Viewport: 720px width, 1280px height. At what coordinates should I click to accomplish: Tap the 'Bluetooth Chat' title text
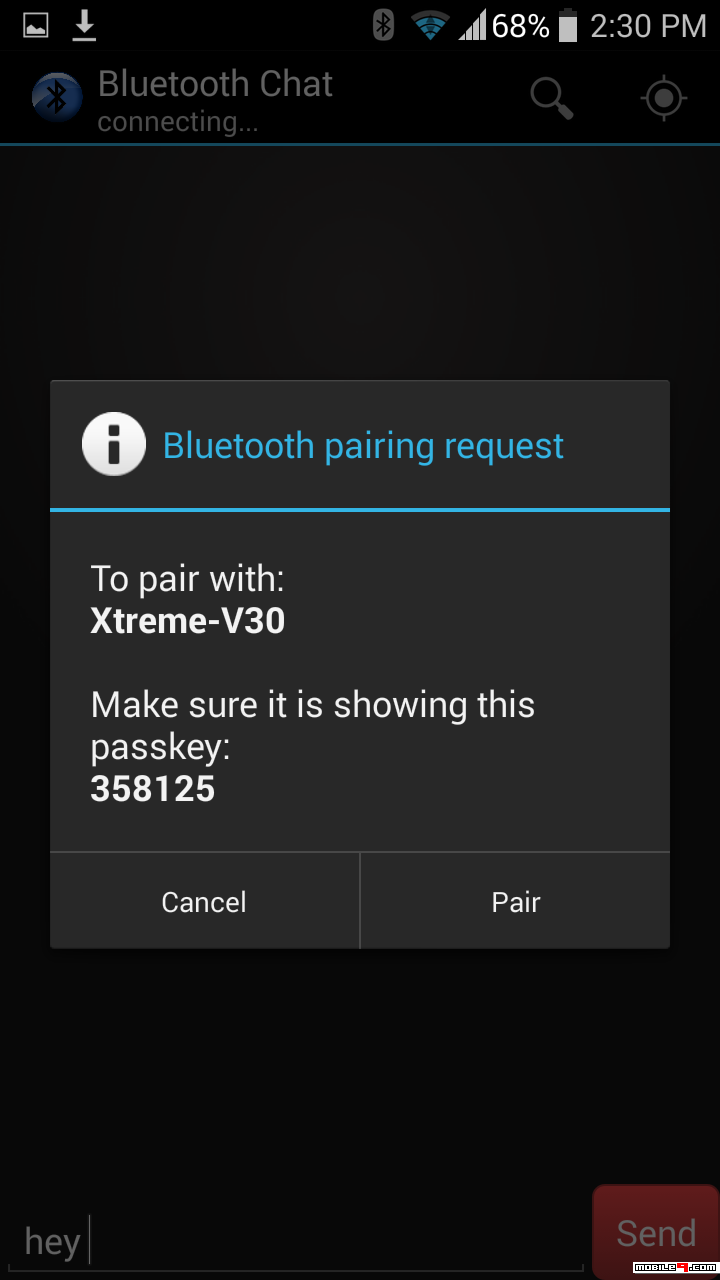click(214, 84)
